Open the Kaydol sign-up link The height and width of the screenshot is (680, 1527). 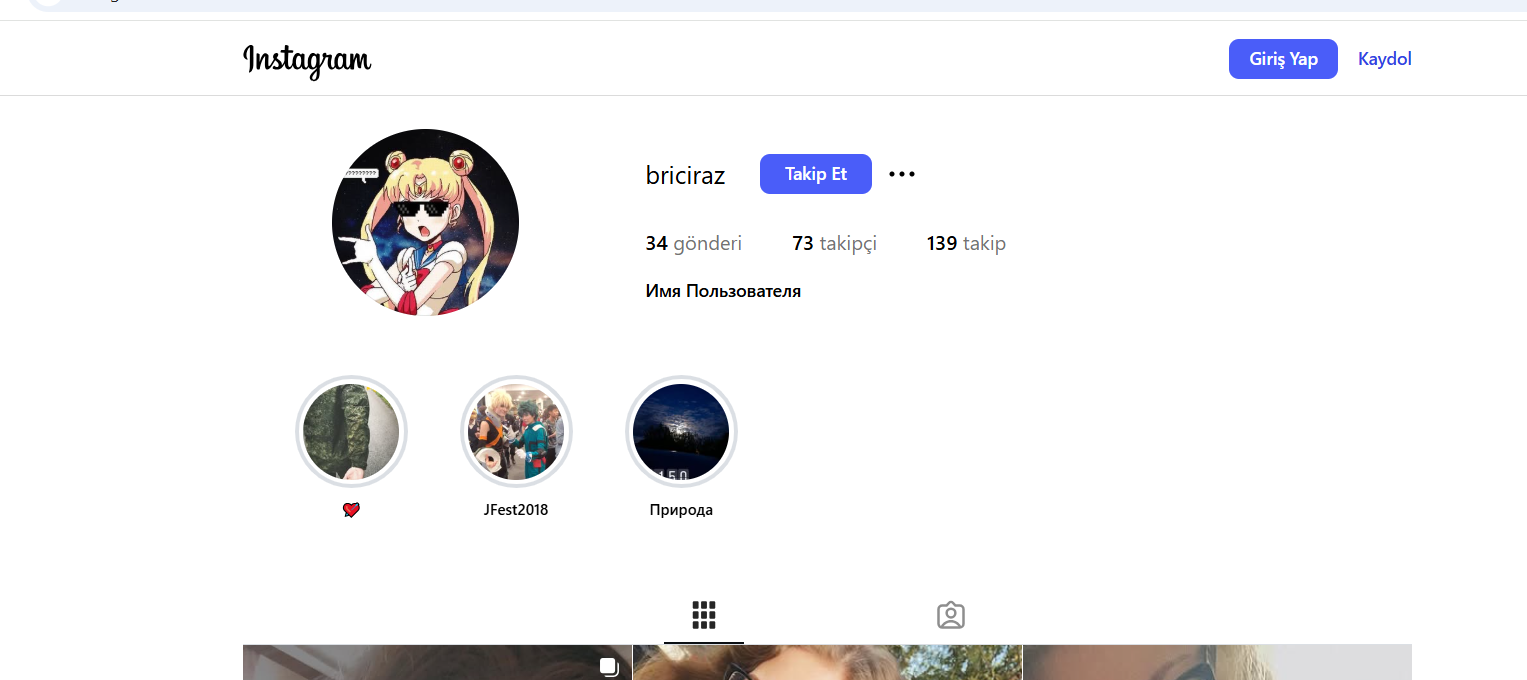[x=1384, y=59]
